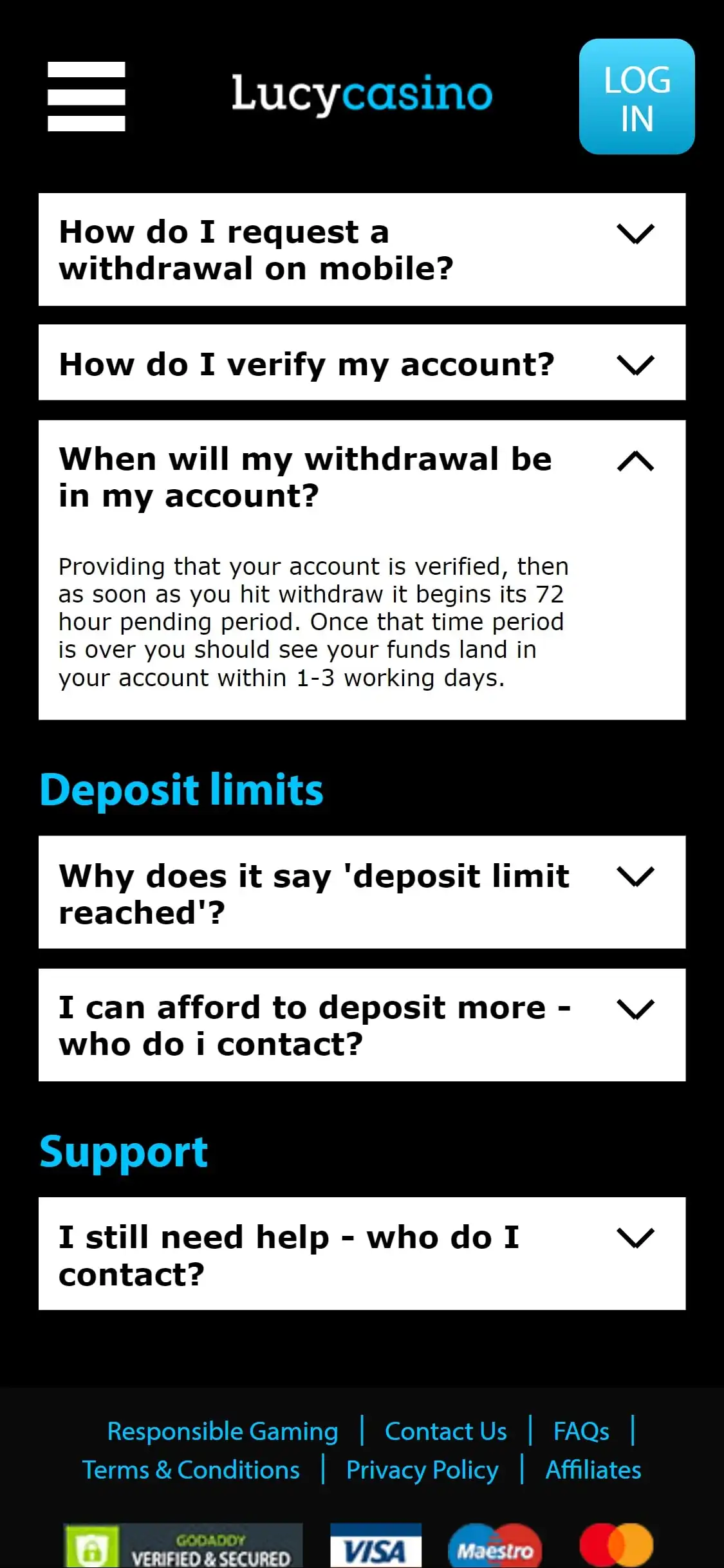
Task: Expand 'I can afford to deposit more' question
Action: click(362, 1025)
